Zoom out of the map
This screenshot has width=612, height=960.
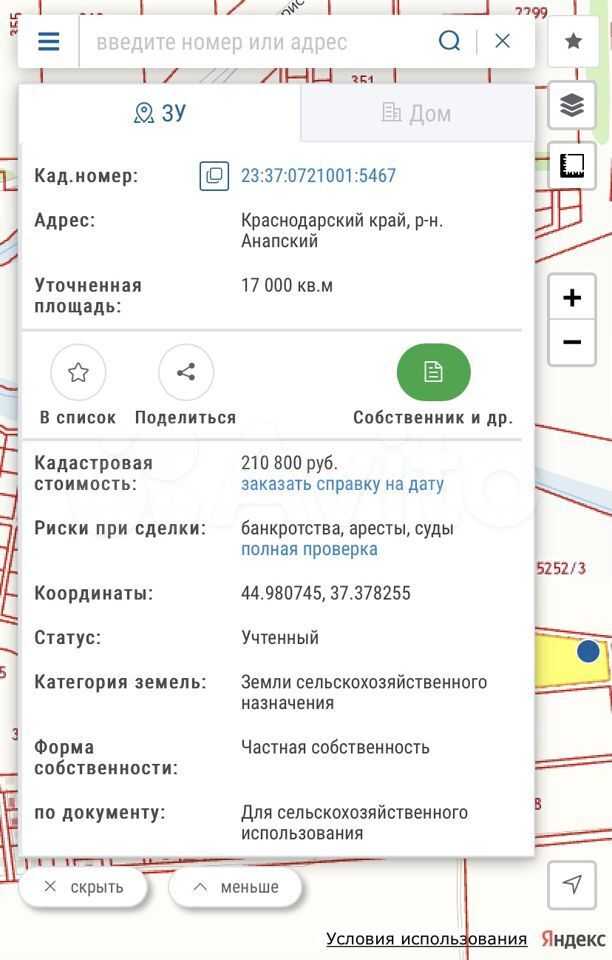click(x=572, y=343)
